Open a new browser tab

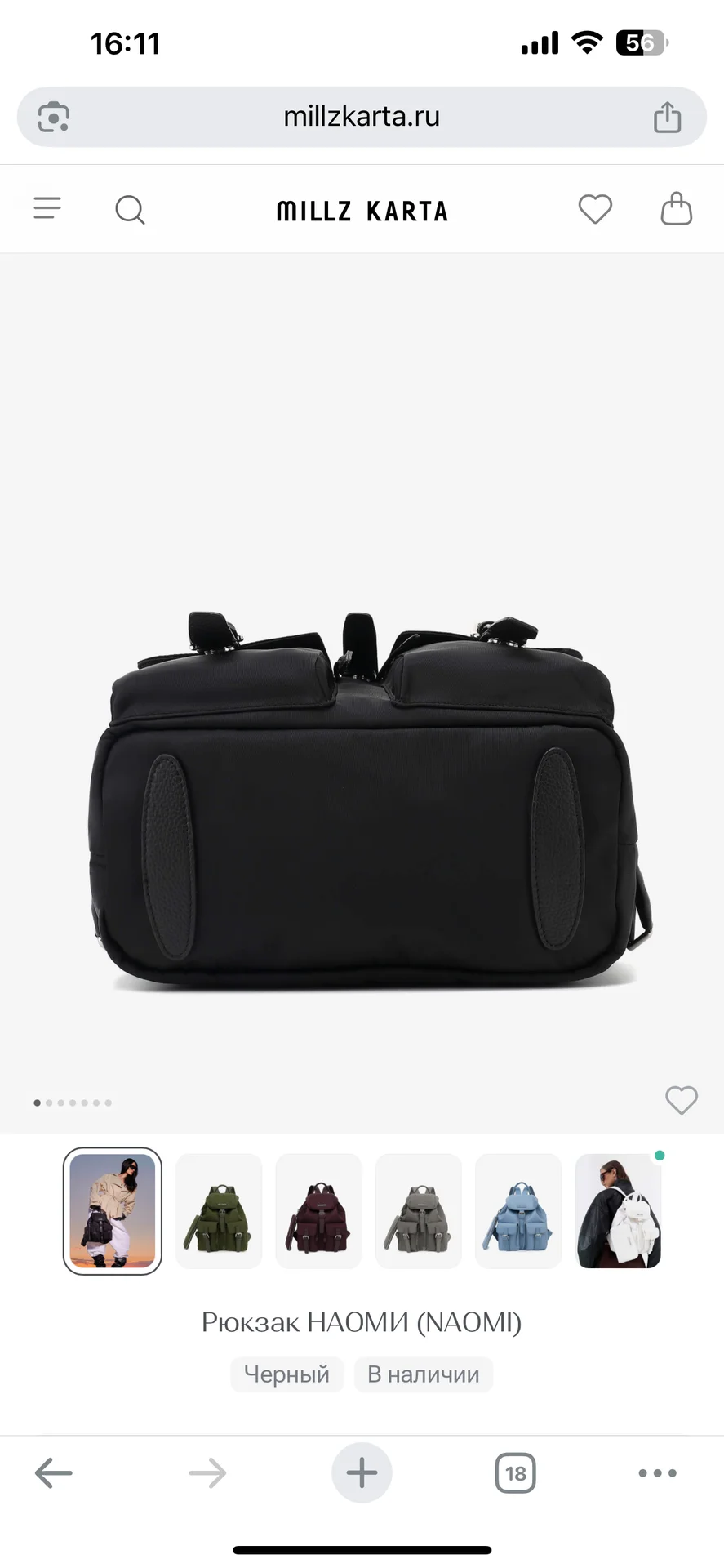[362, 1472]
